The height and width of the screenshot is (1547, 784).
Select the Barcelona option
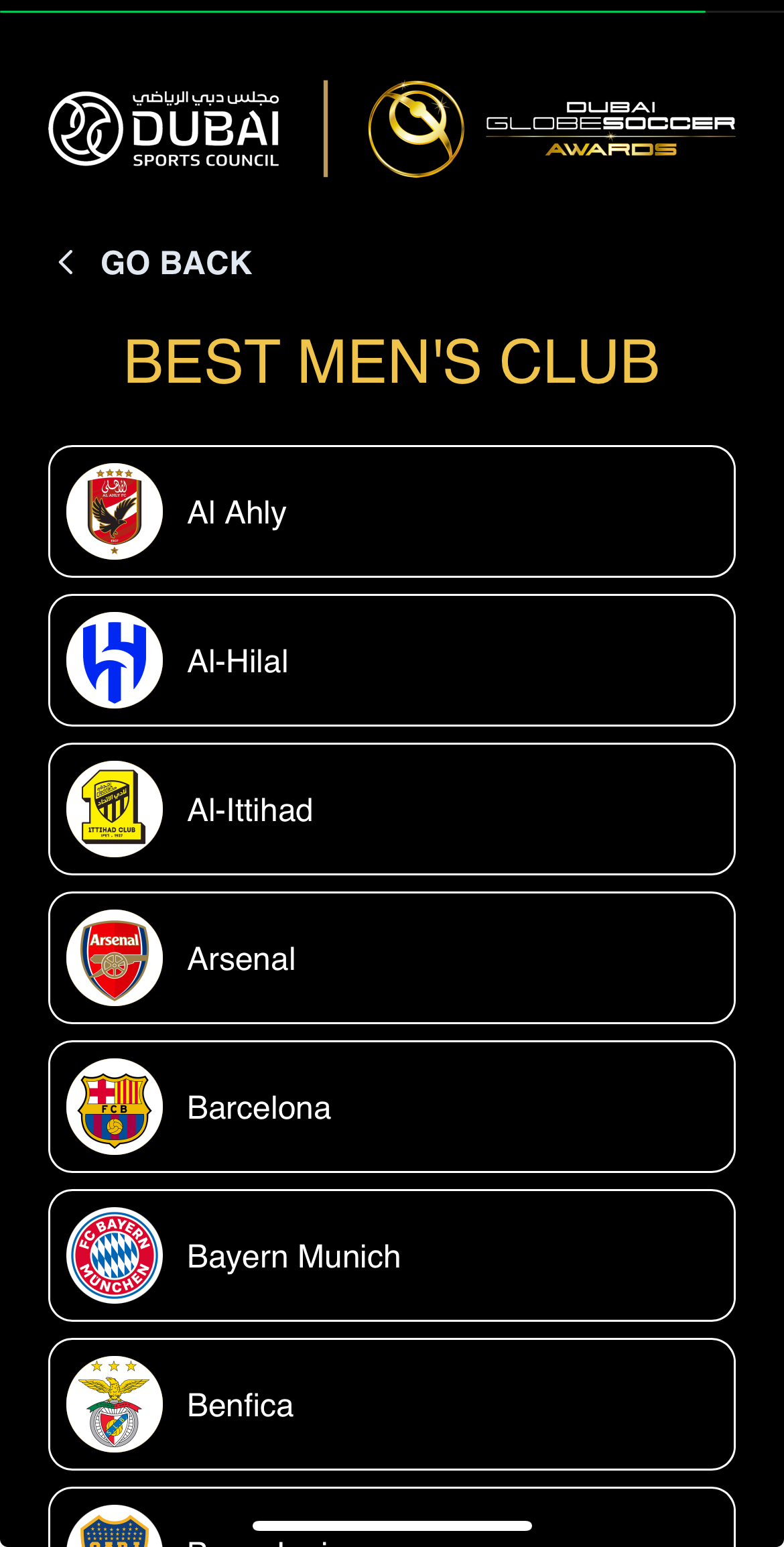point(391,1107)
